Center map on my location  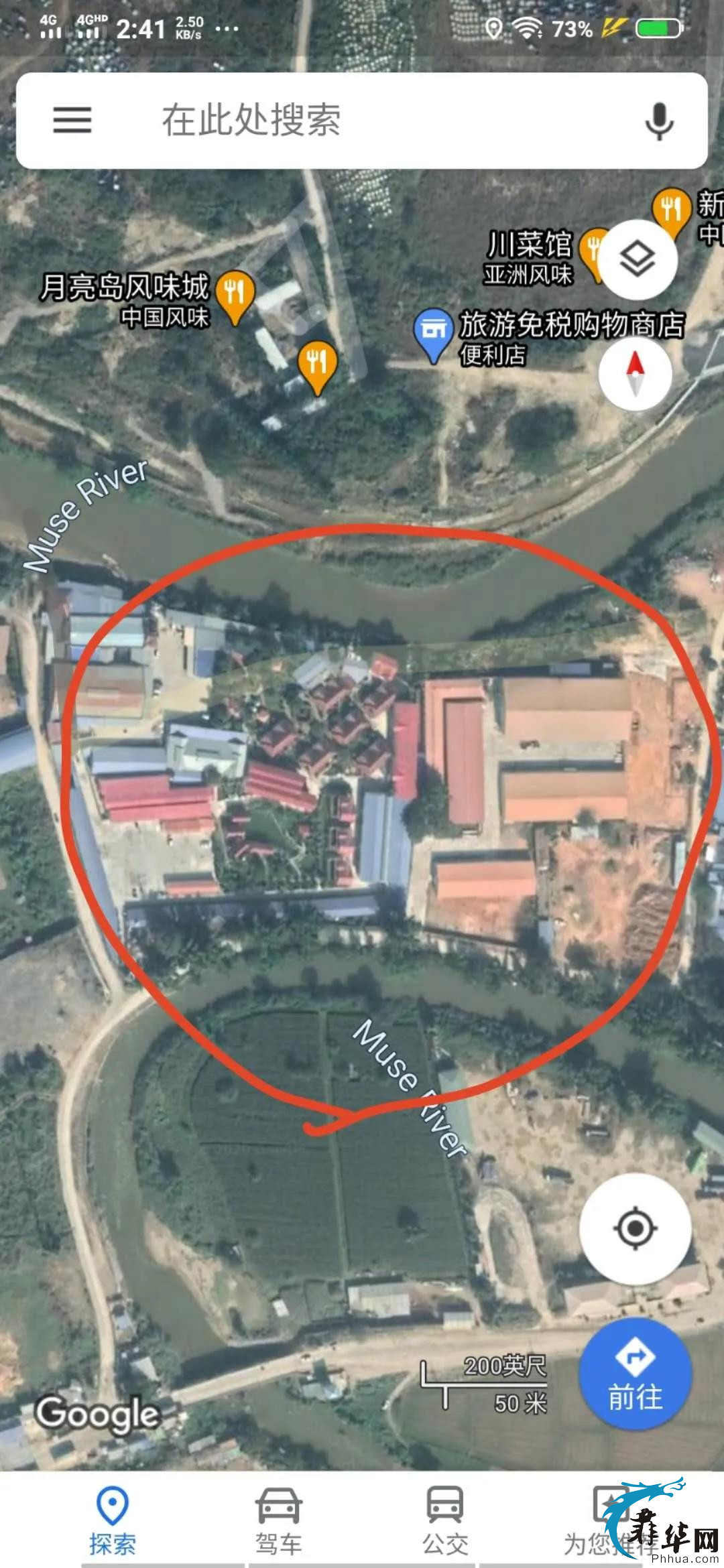tap(635, 1229)
